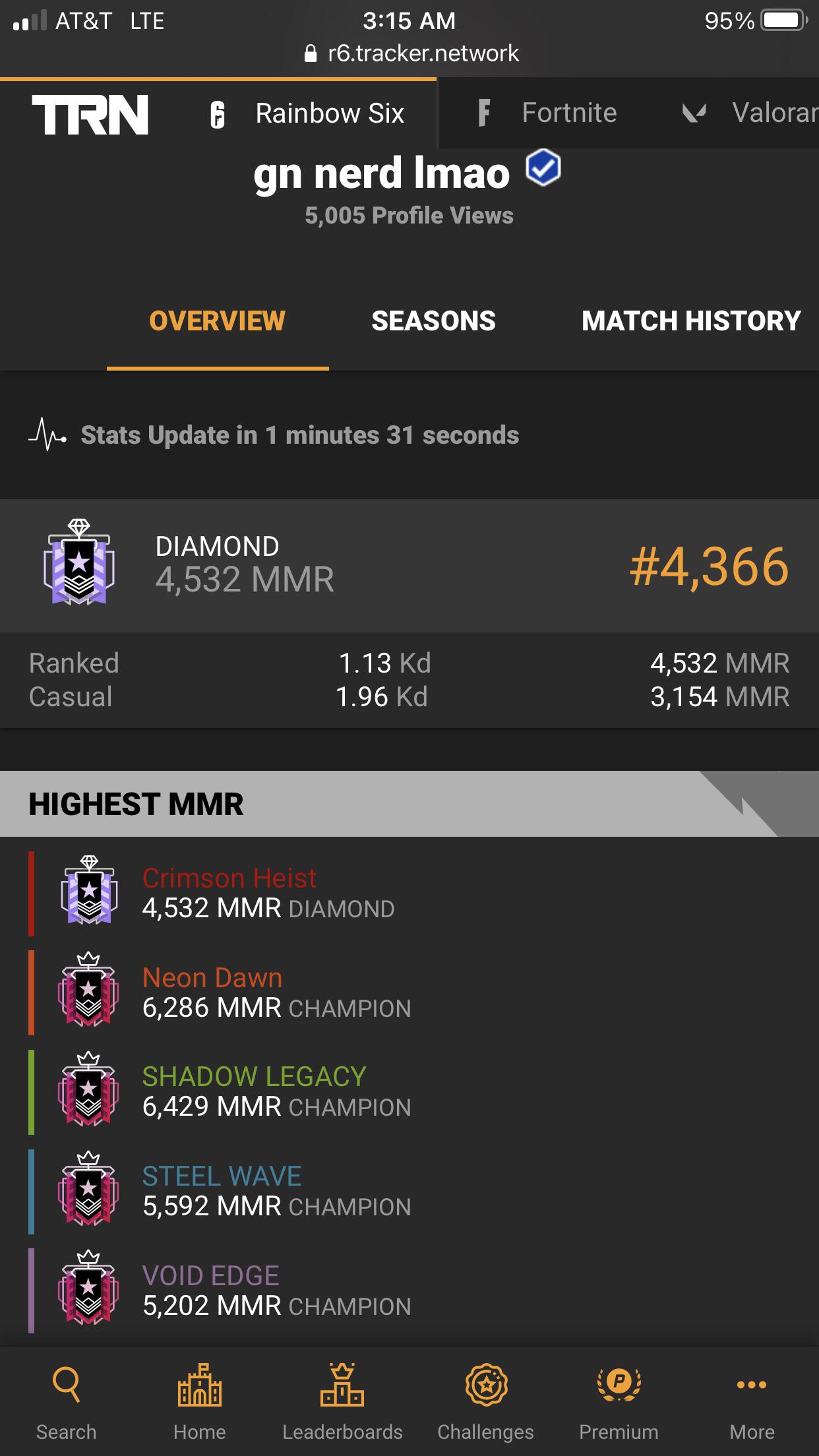Switch to the Seasons tab
819x1456 pixels.
[x=435, y=321]
